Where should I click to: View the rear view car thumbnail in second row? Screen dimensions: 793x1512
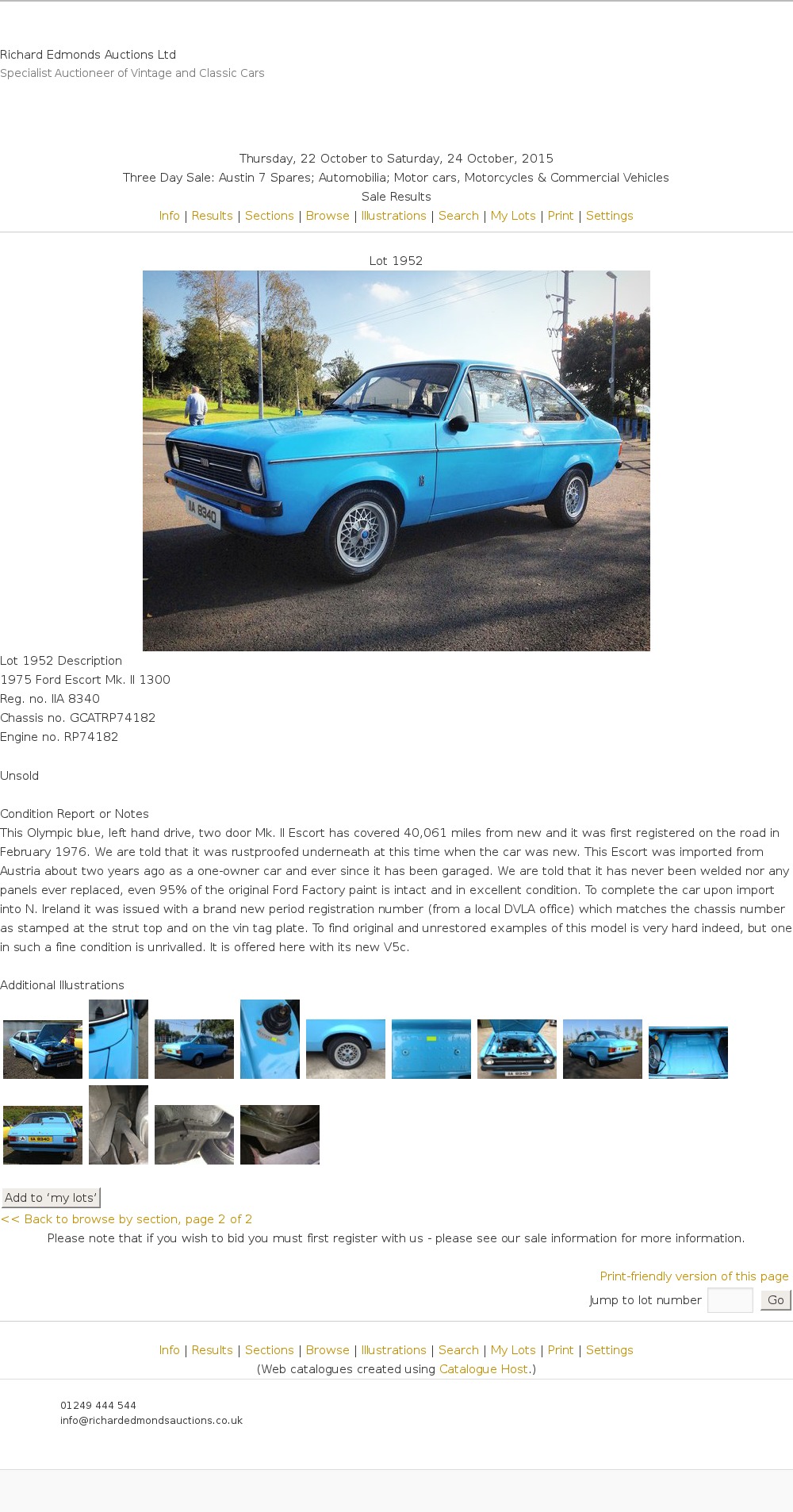pyautogui.click(x=43, y=1135)
